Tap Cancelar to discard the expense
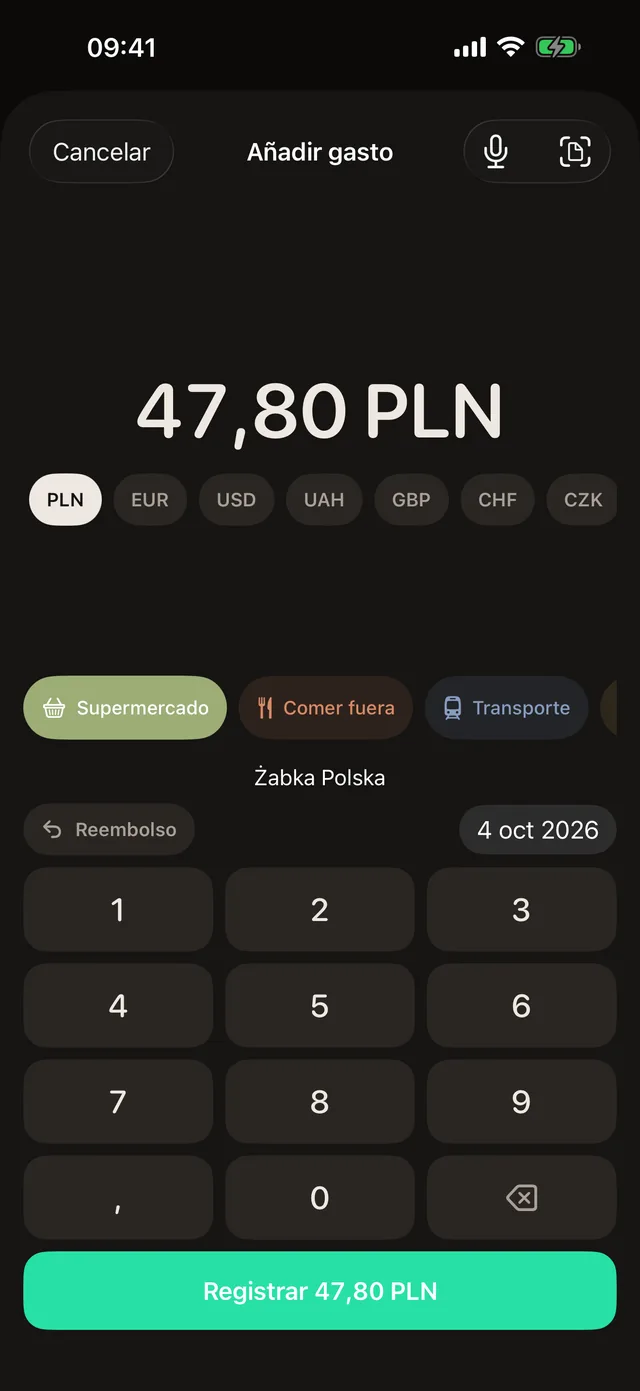The width and height of the screenshot is (640, 1391). [101, 152]
